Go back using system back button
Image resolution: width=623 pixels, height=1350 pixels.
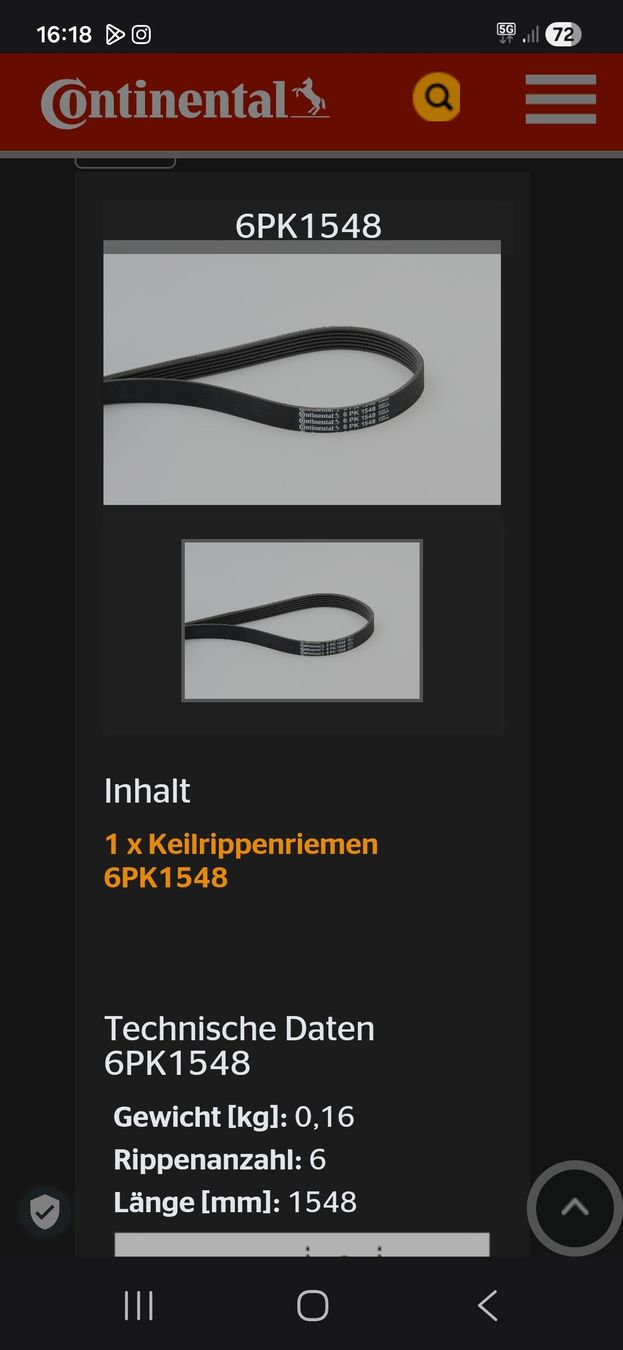pyautogui.click(x=487, y=1305)
